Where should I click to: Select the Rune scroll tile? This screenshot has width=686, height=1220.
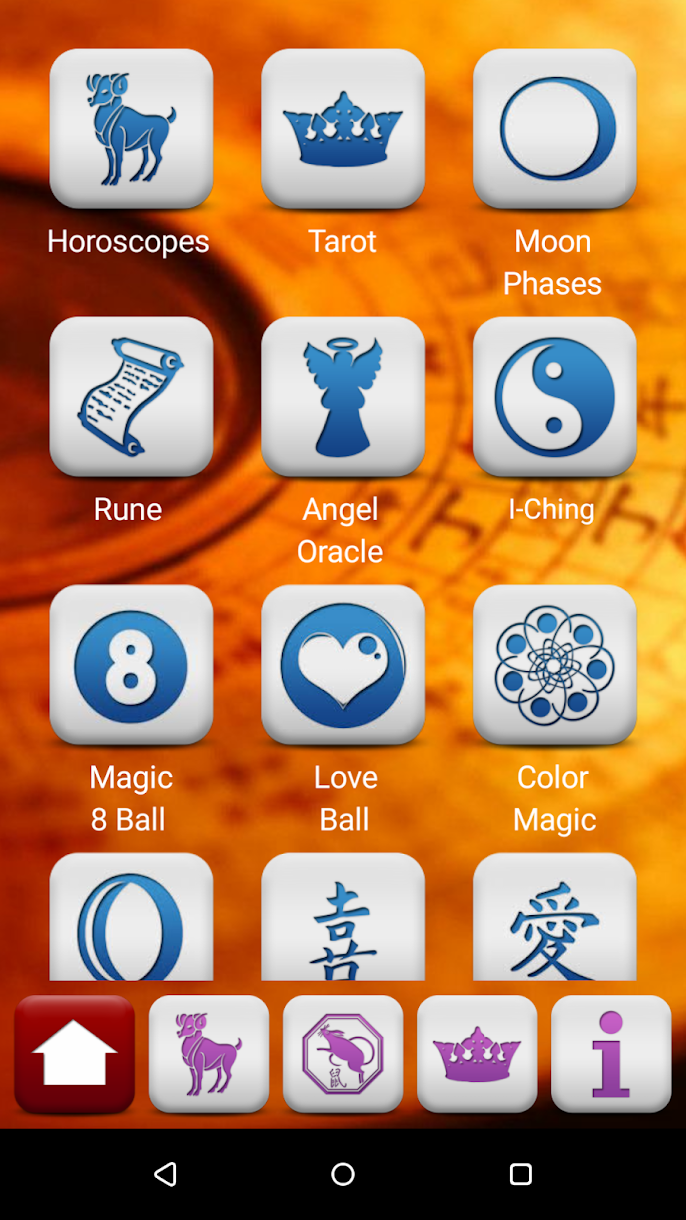point(131,397)
